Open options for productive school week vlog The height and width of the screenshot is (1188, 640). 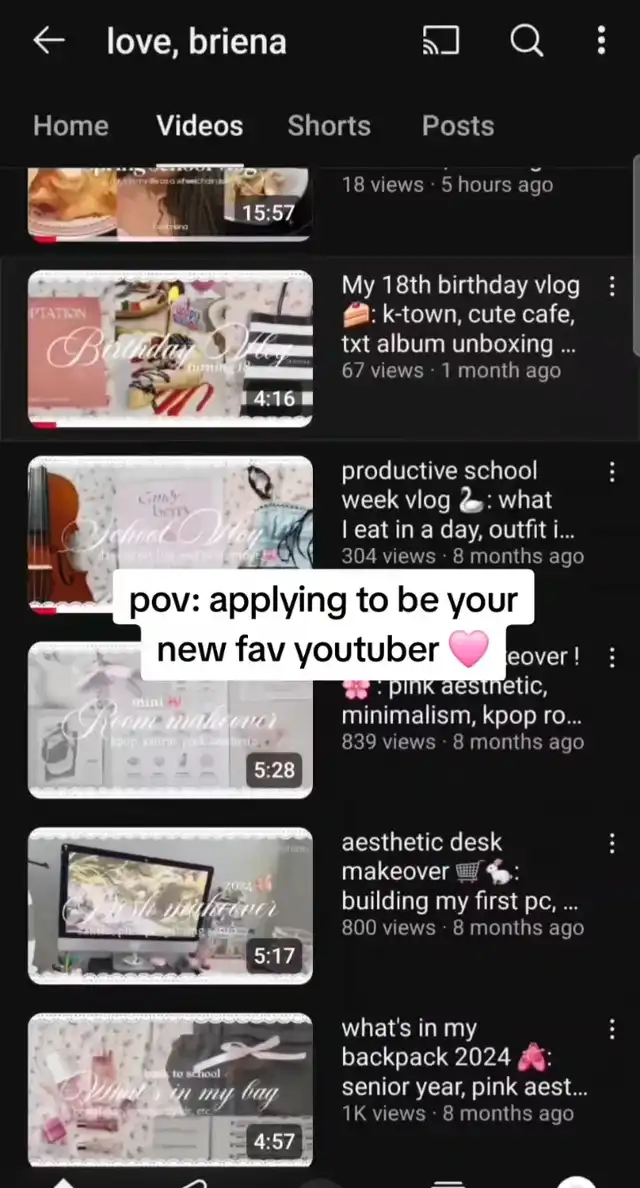click(612, 472)
